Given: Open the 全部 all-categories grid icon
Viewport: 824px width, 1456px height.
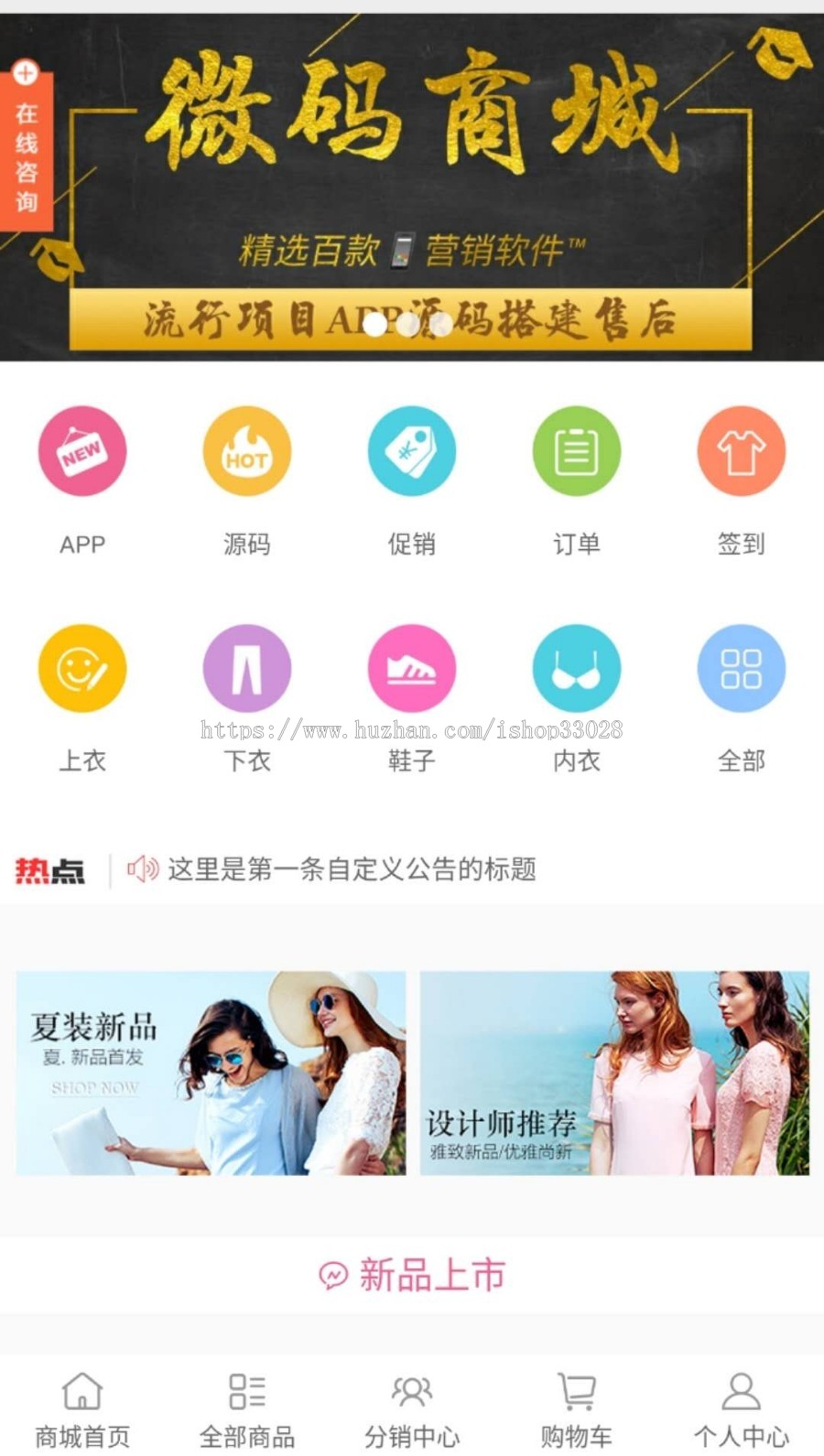Looking at the screenshot, I should click(741, 668).
